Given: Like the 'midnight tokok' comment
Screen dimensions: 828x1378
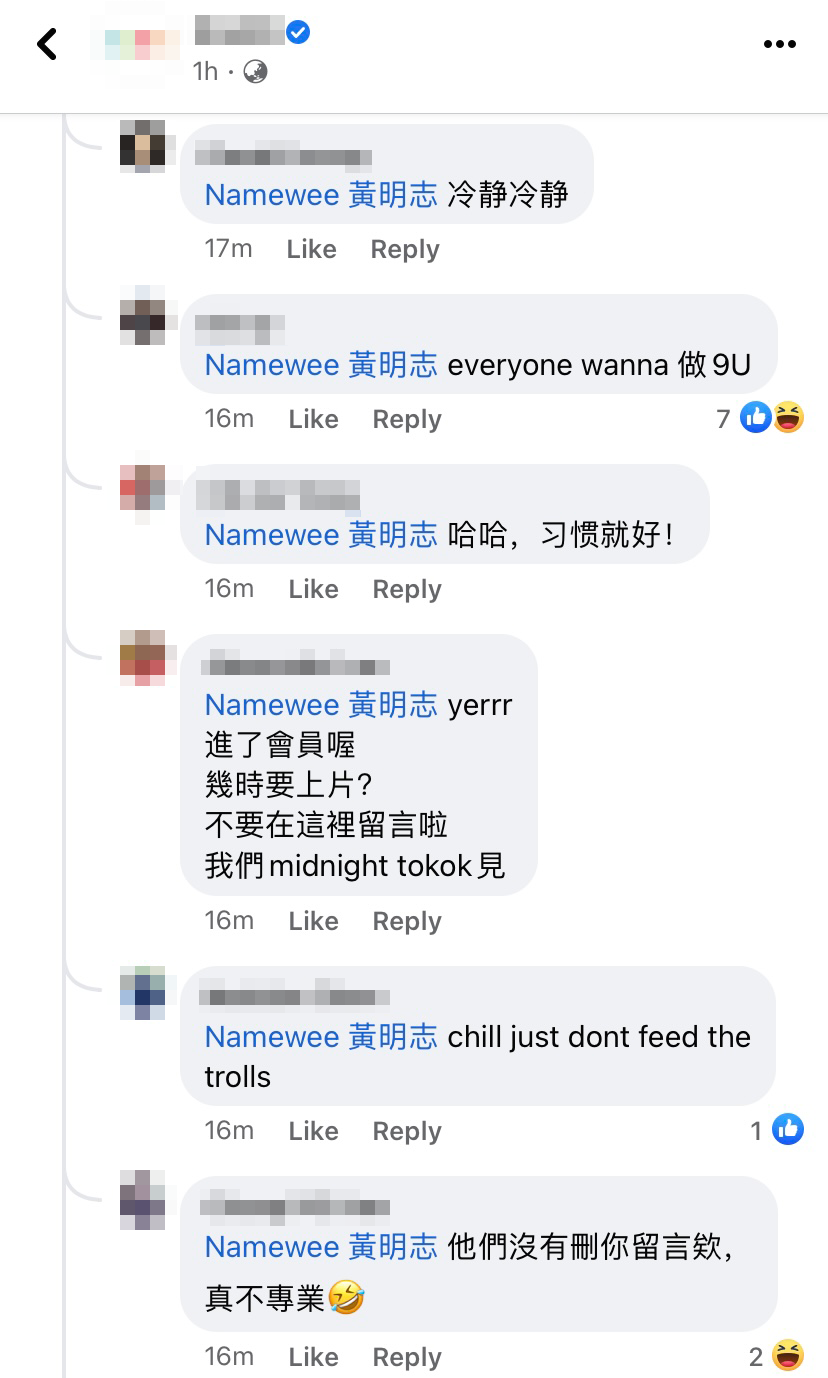Looking at the screenshot, I should point(313,921).
